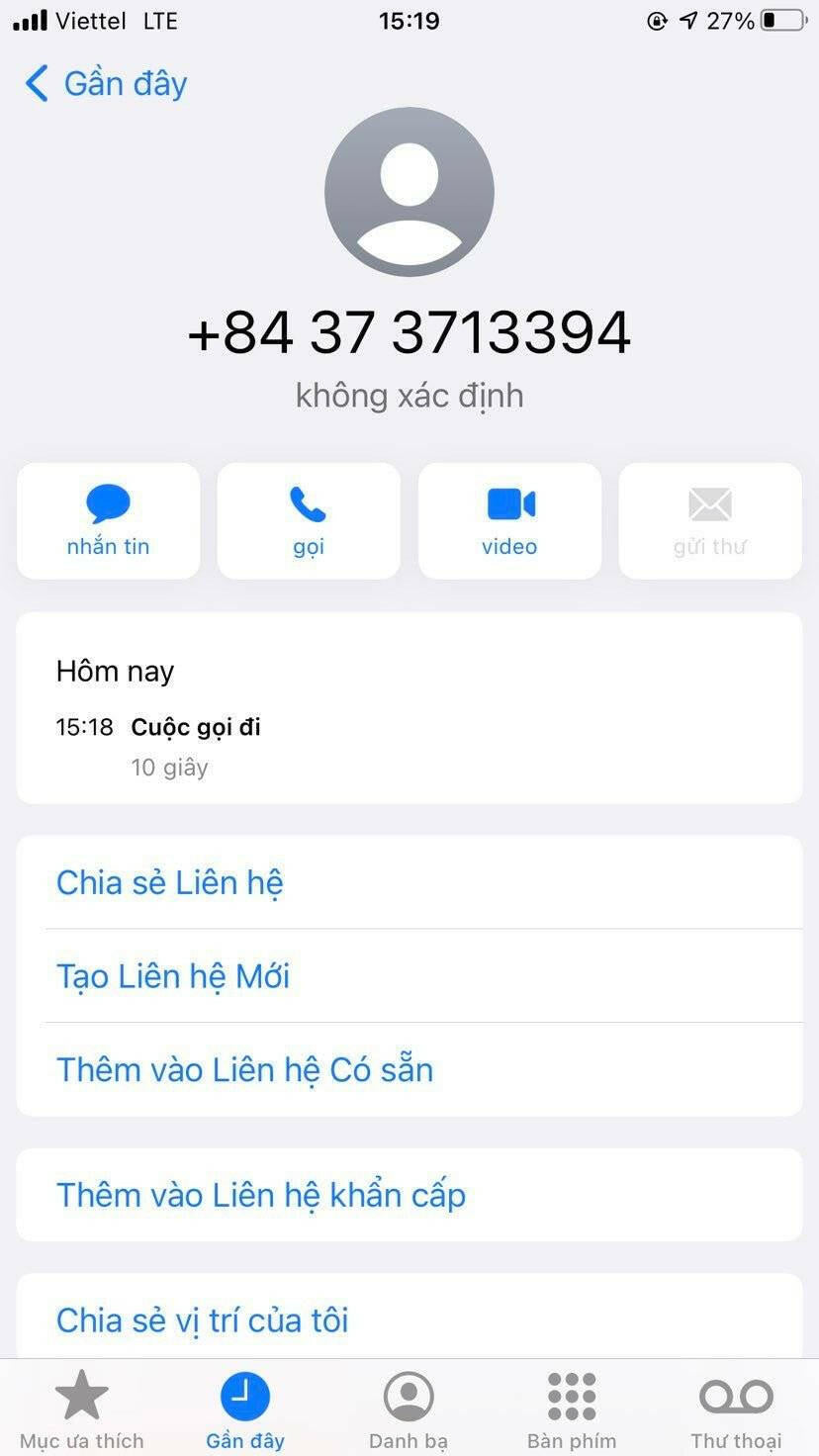The height and width of the screenshot is (1456, 819).
Task: Choose Tạo Liên hệ Mới
Action: click(173, 976)
